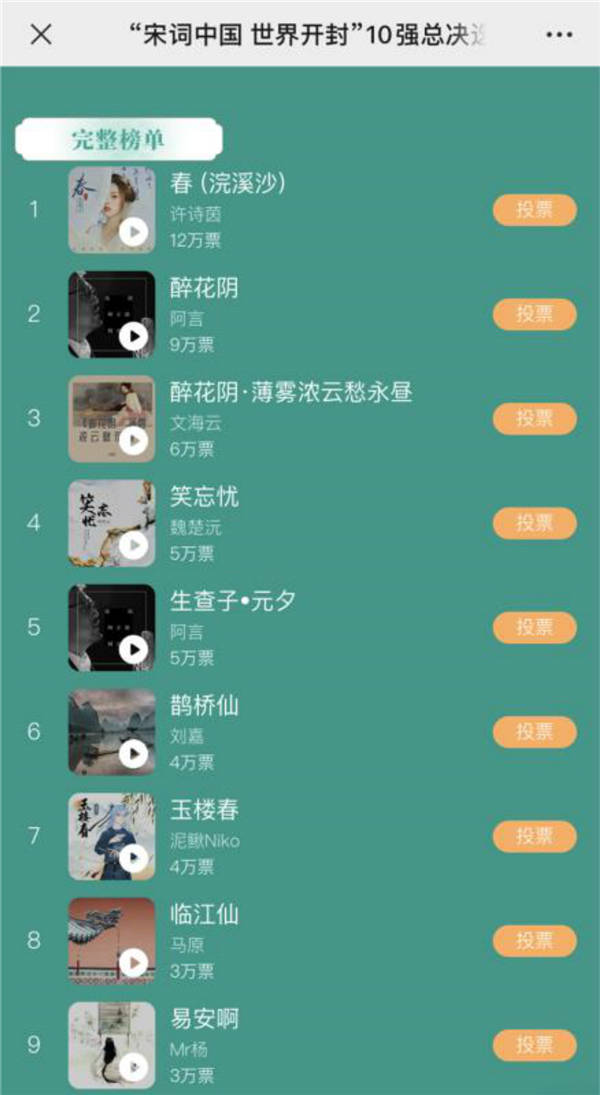This screenshot has height=1095, width=600.
Task: Vote for 春 (浣溪沙) by 许诗茵
Action: click(534, 210)
